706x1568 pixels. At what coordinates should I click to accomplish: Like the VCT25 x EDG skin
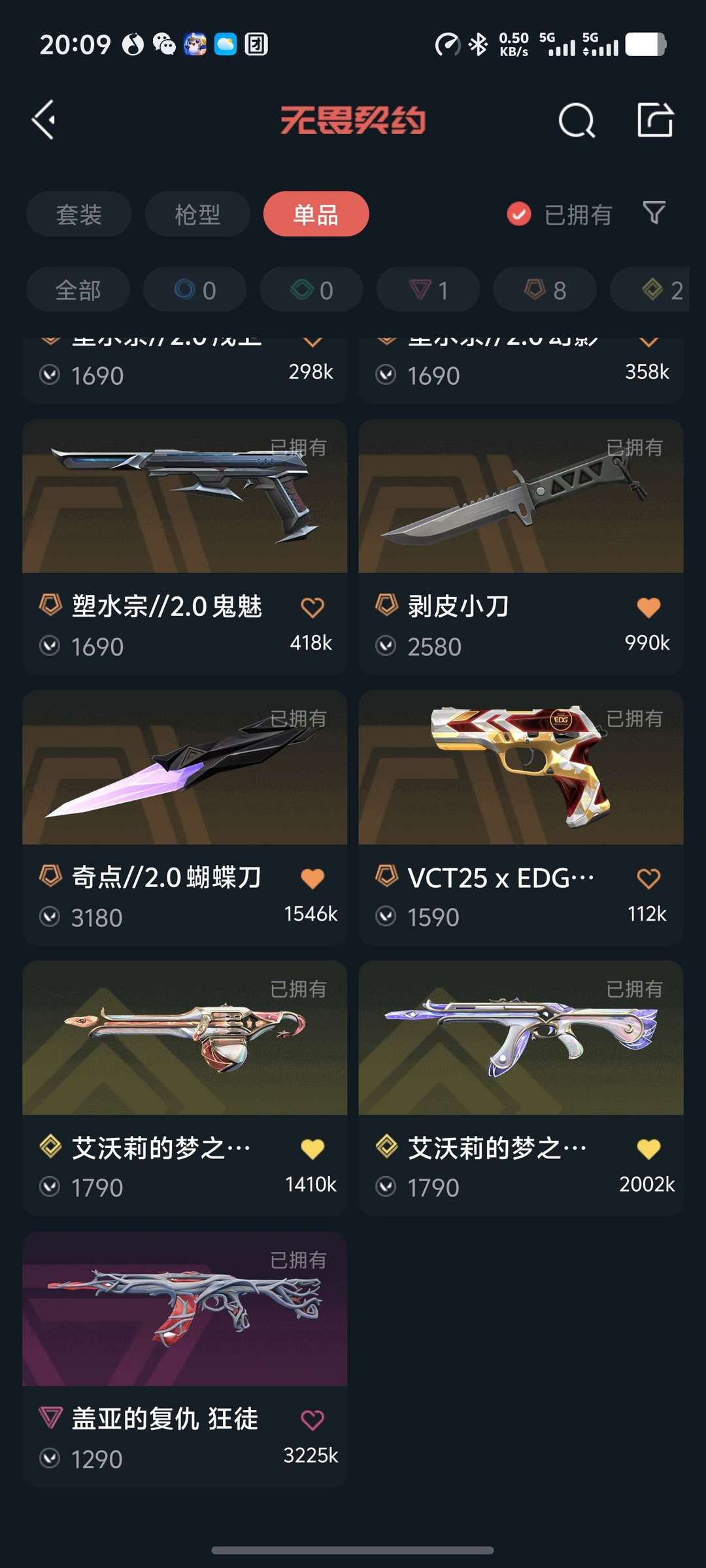coord(648,879)
